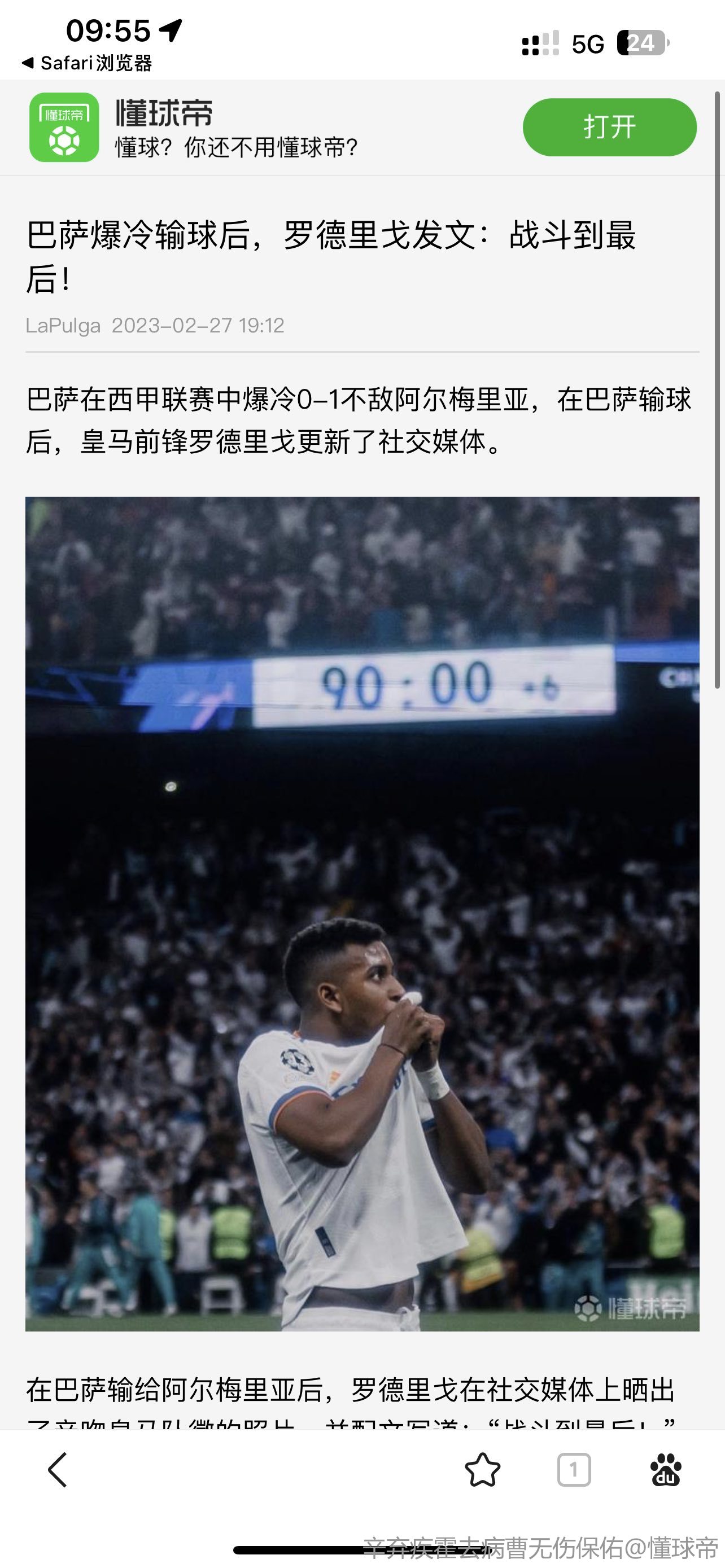Open the Baidu paw home icon

click(x=665, y=1470)
